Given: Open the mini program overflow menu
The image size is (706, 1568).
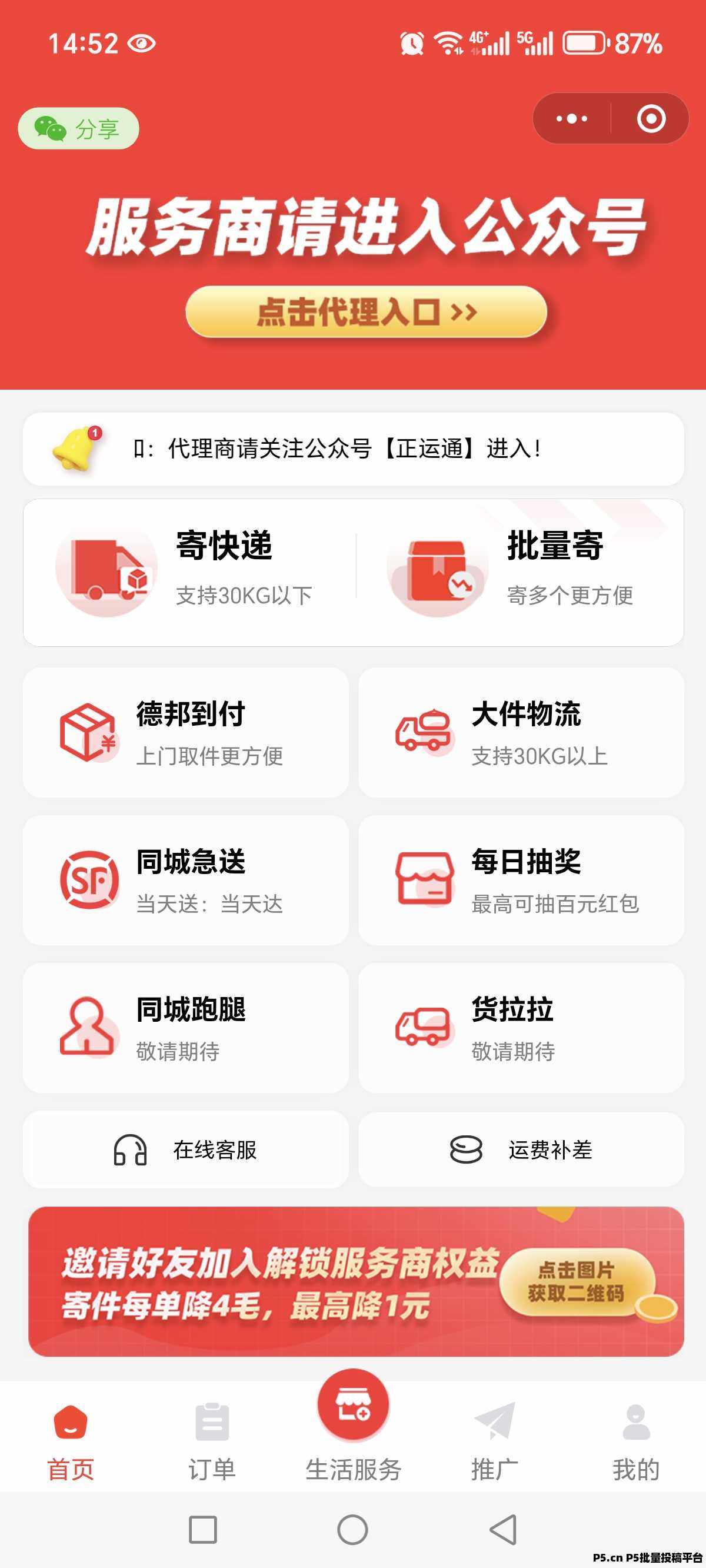Looking at the screenshot, I should [571, 119].
